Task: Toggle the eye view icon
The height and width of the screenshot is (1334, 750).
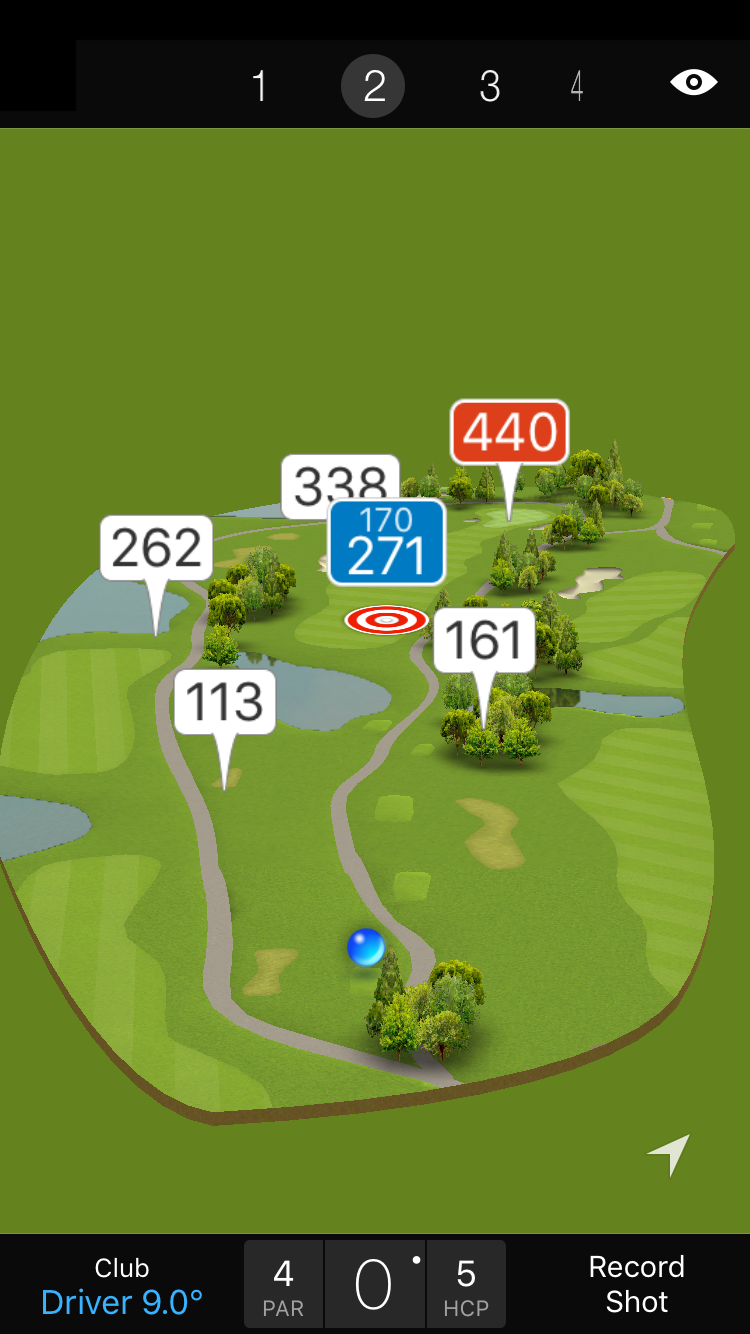Action: (x=693, y=83)
